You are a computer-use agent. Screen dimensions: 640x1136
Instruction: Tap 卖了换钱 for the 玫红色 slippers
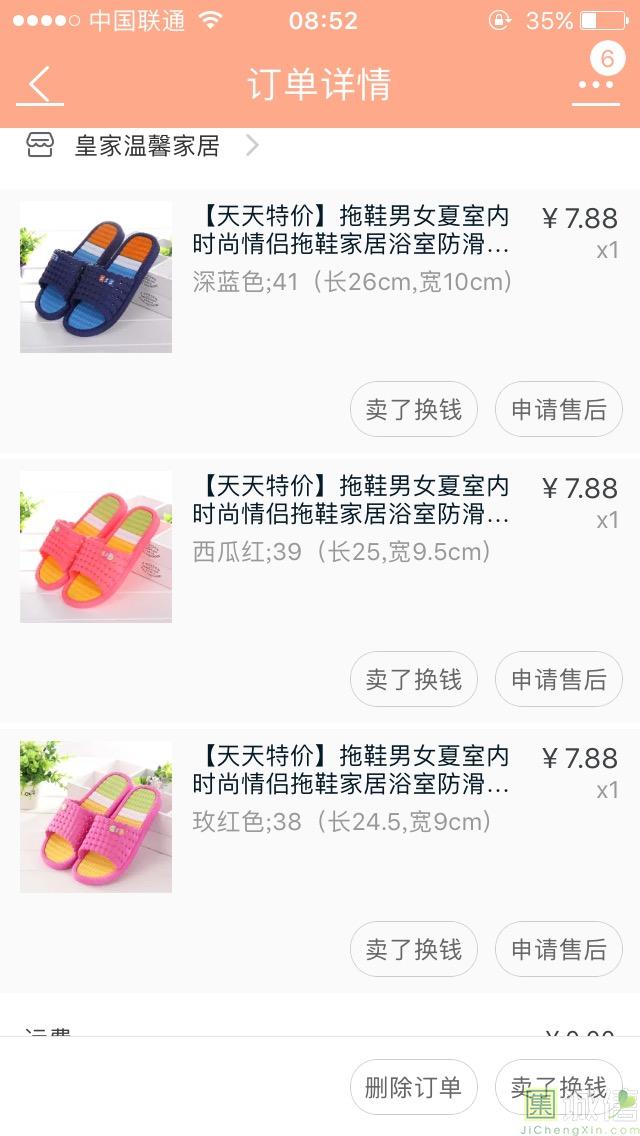413,949
